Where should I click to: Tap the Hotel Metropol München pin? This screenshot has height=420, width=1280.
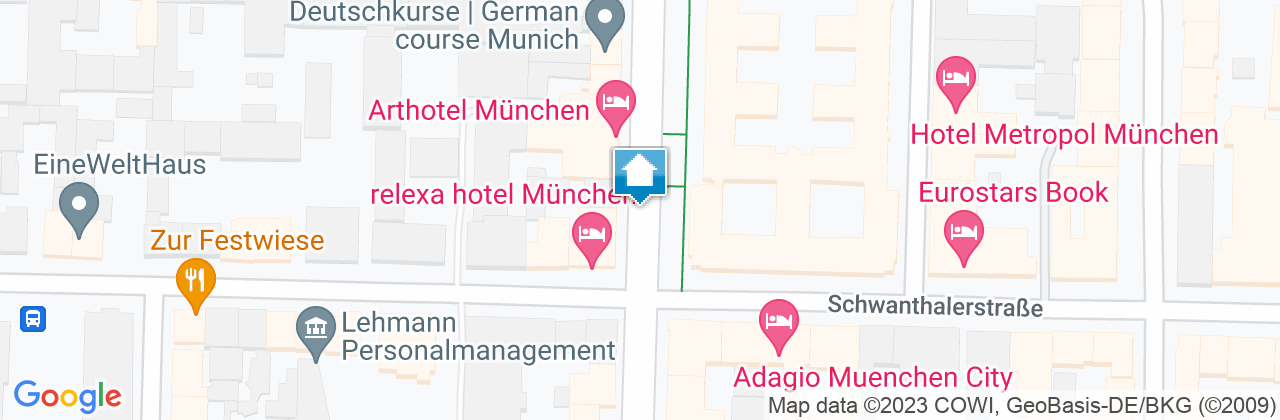click(x=955, y=78)
